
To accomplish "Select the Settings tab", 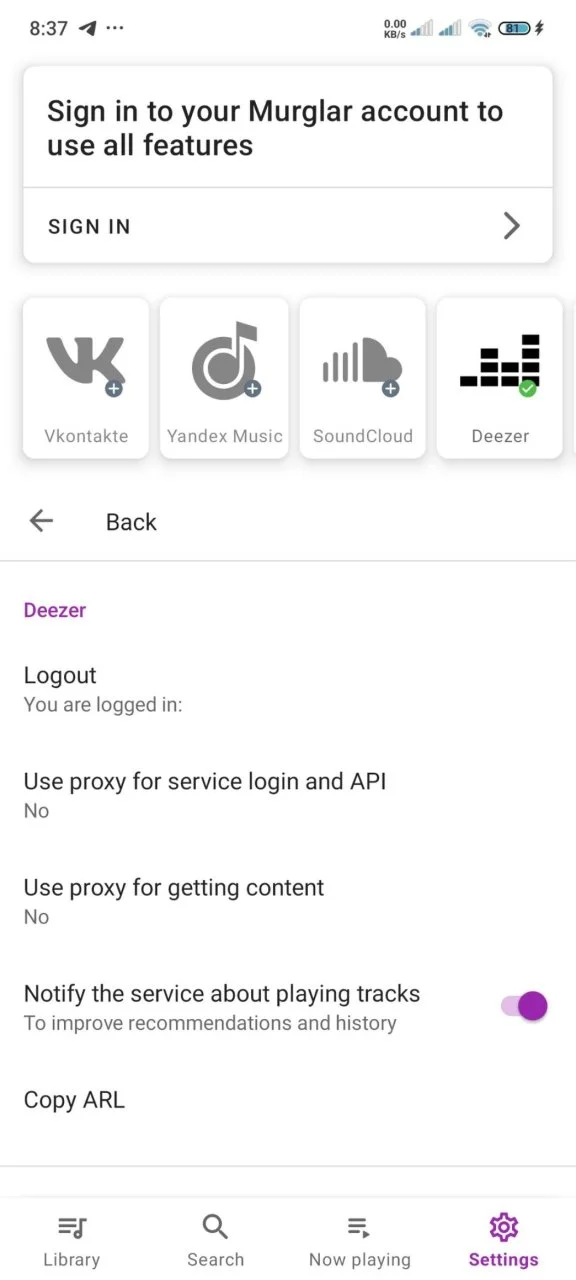I will [504, 1241].
